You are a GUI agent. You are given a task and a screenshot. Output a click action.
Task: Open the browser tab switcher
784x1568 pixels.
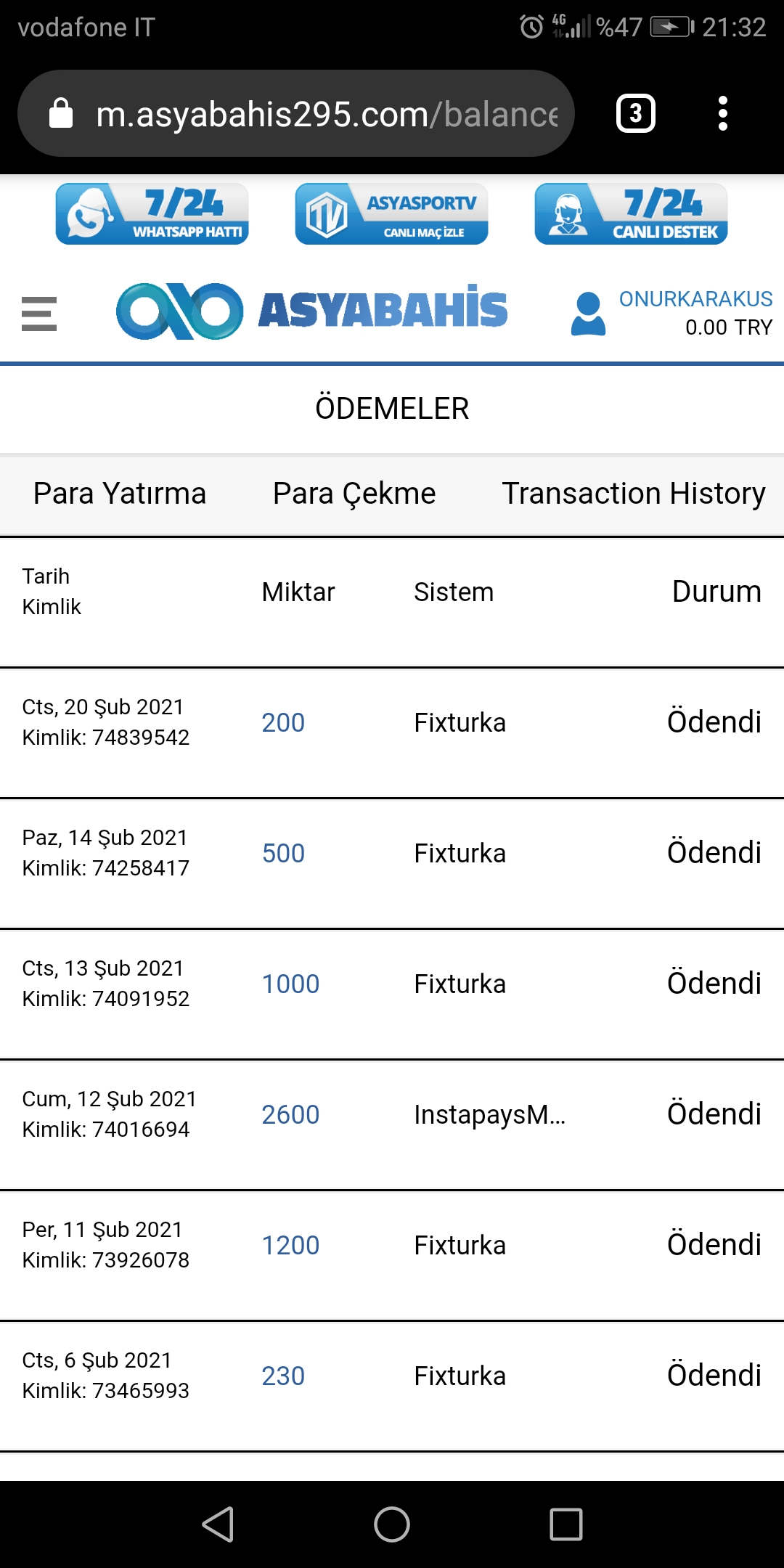pyautogui.click(x=635, y=114)
